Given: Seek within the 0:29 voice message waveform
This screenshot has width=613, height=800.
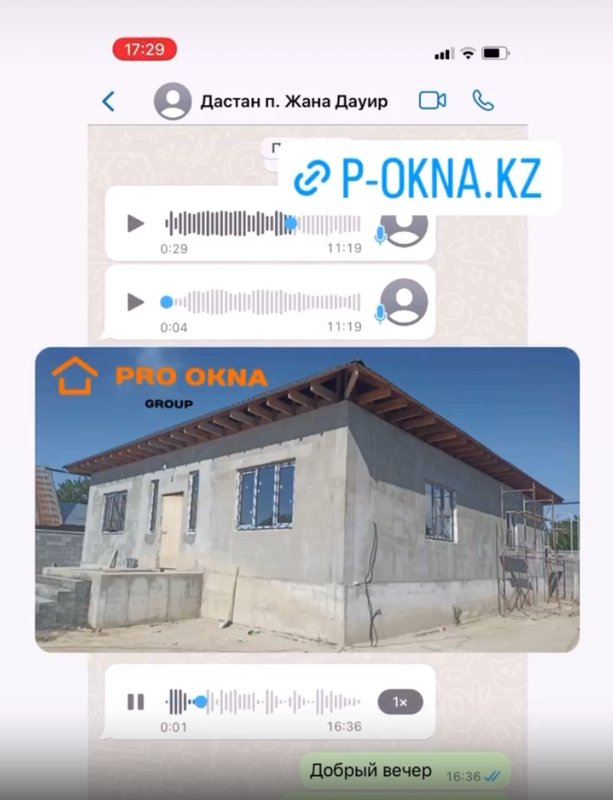Looking at the screenshot, I should [x=262, y=223].
